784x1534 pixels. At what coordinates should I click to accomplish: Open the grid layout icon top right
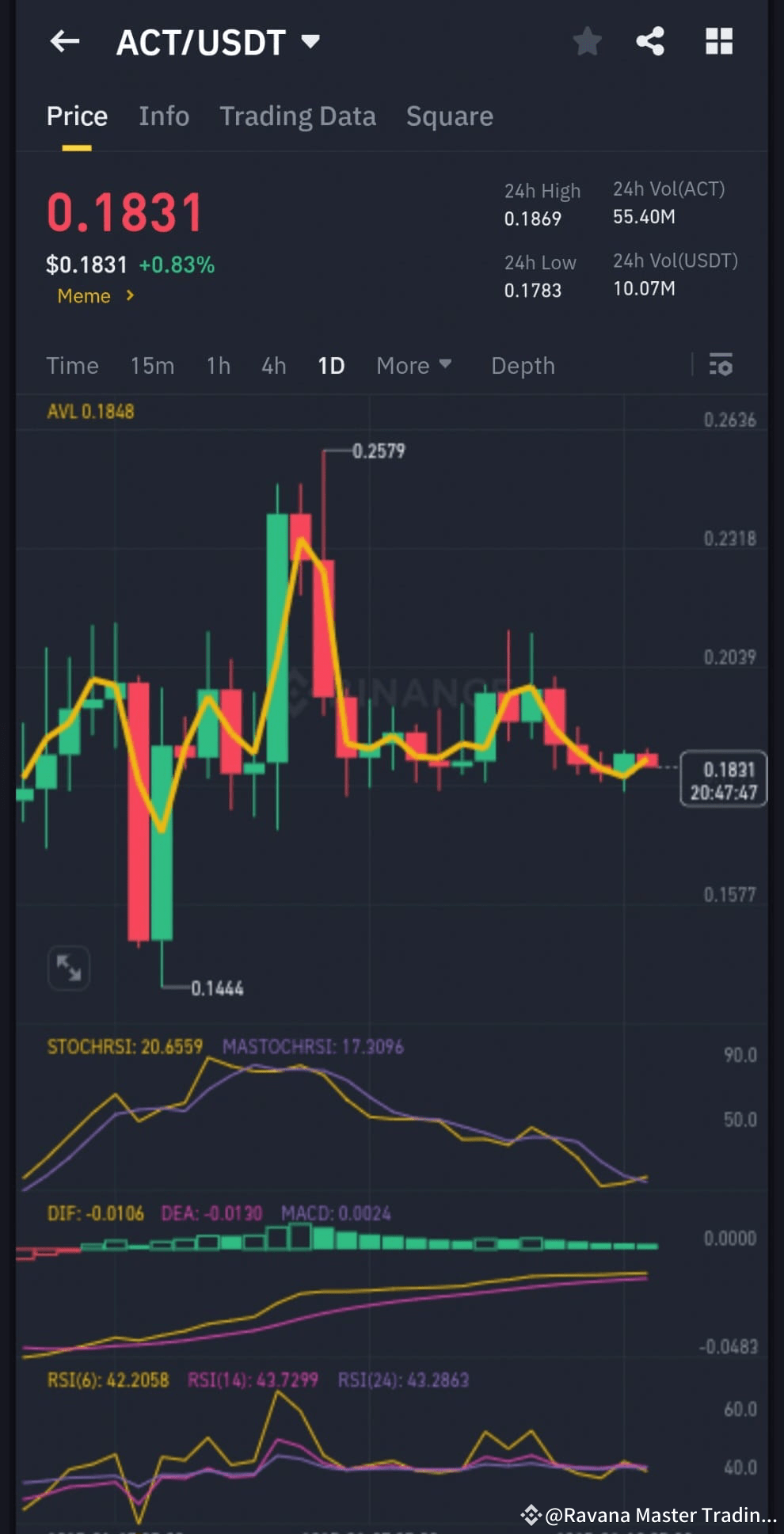pos(719,42)
